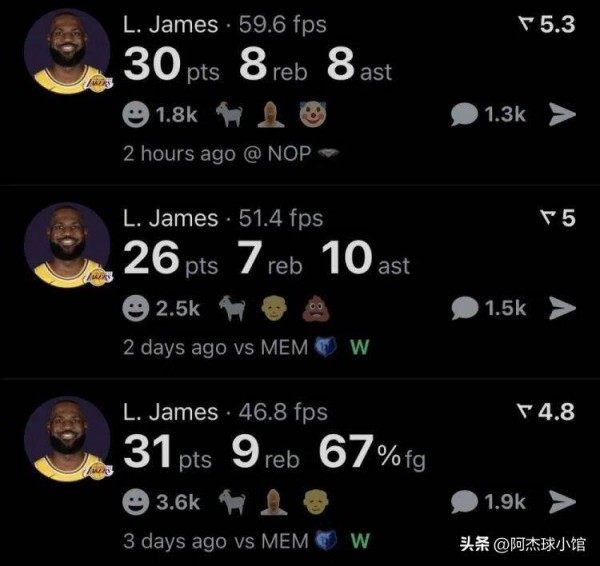Tap the goat reaction on the 30 pts post
Screen dimensions: 600x566
click(x=230, y=115)
